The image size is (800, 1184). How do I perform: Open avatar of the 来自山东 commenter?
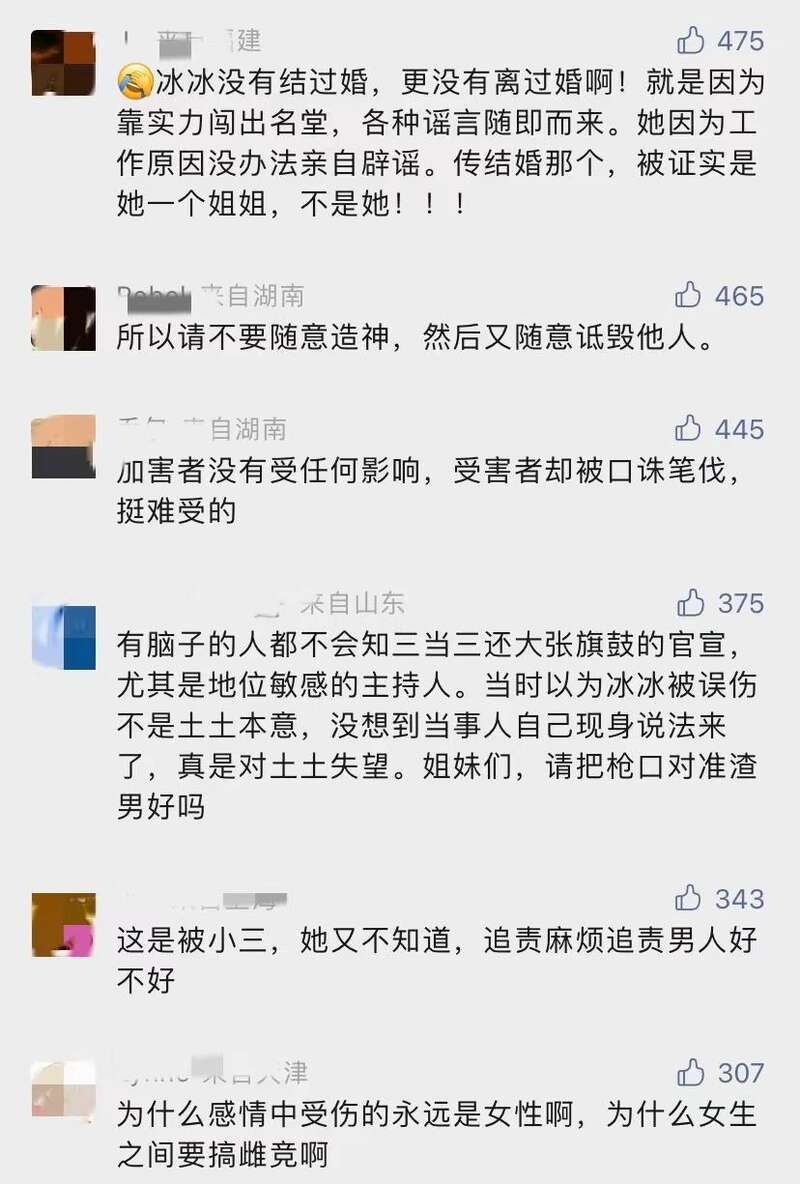63,636
